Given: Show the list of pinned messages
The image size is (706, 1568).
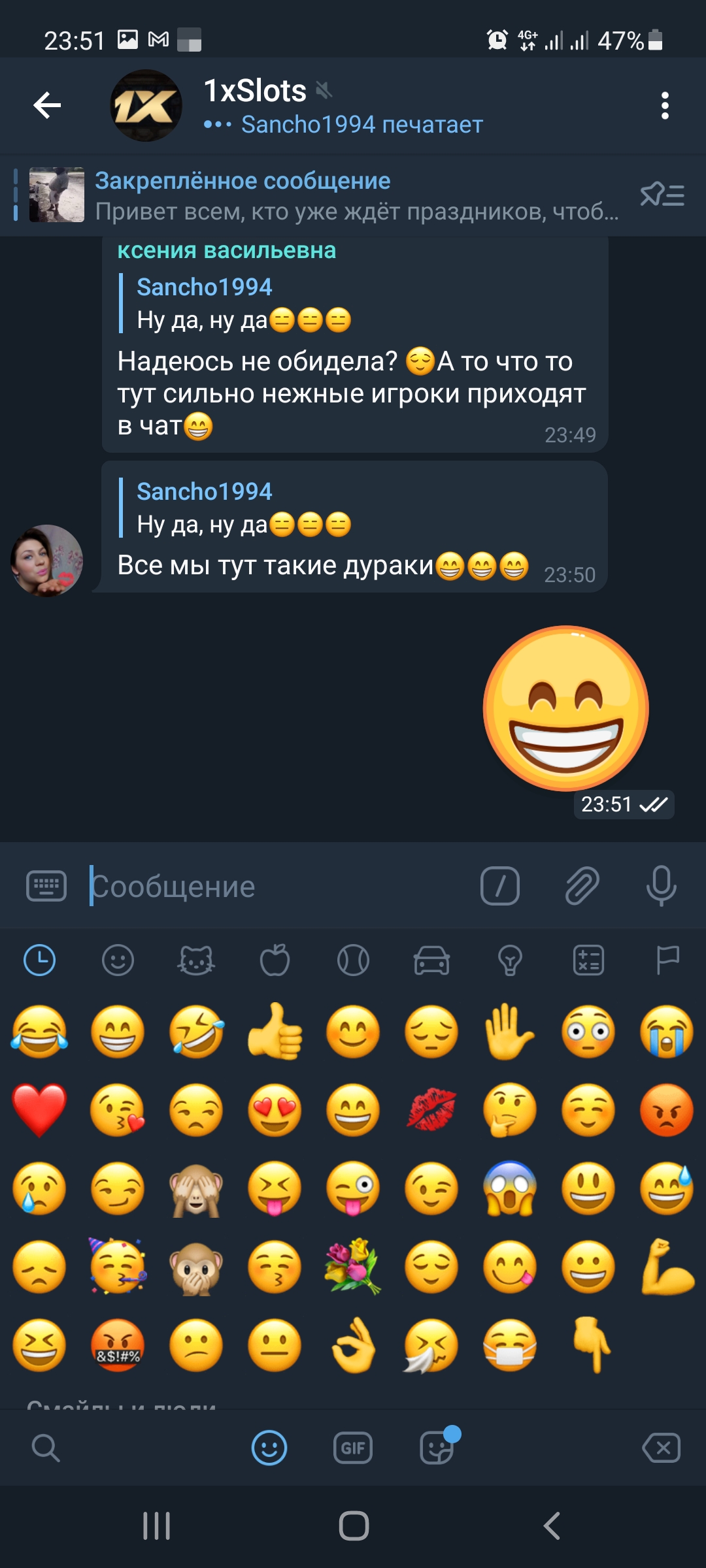Looking at the screenshot, I should point(662,195).
